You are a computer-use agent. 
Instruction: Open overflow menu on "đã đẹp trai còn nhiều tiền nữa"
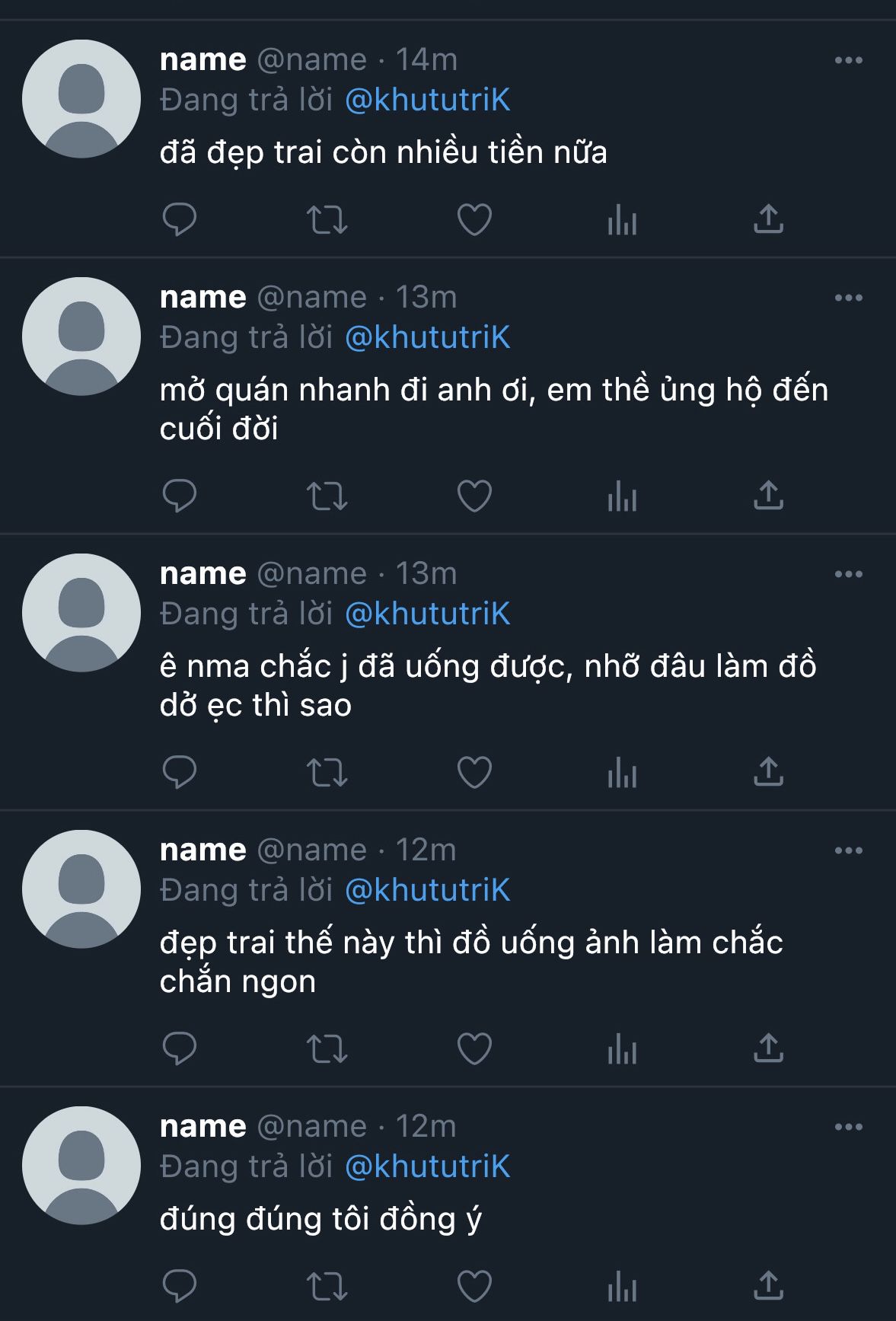coord(848,60)
